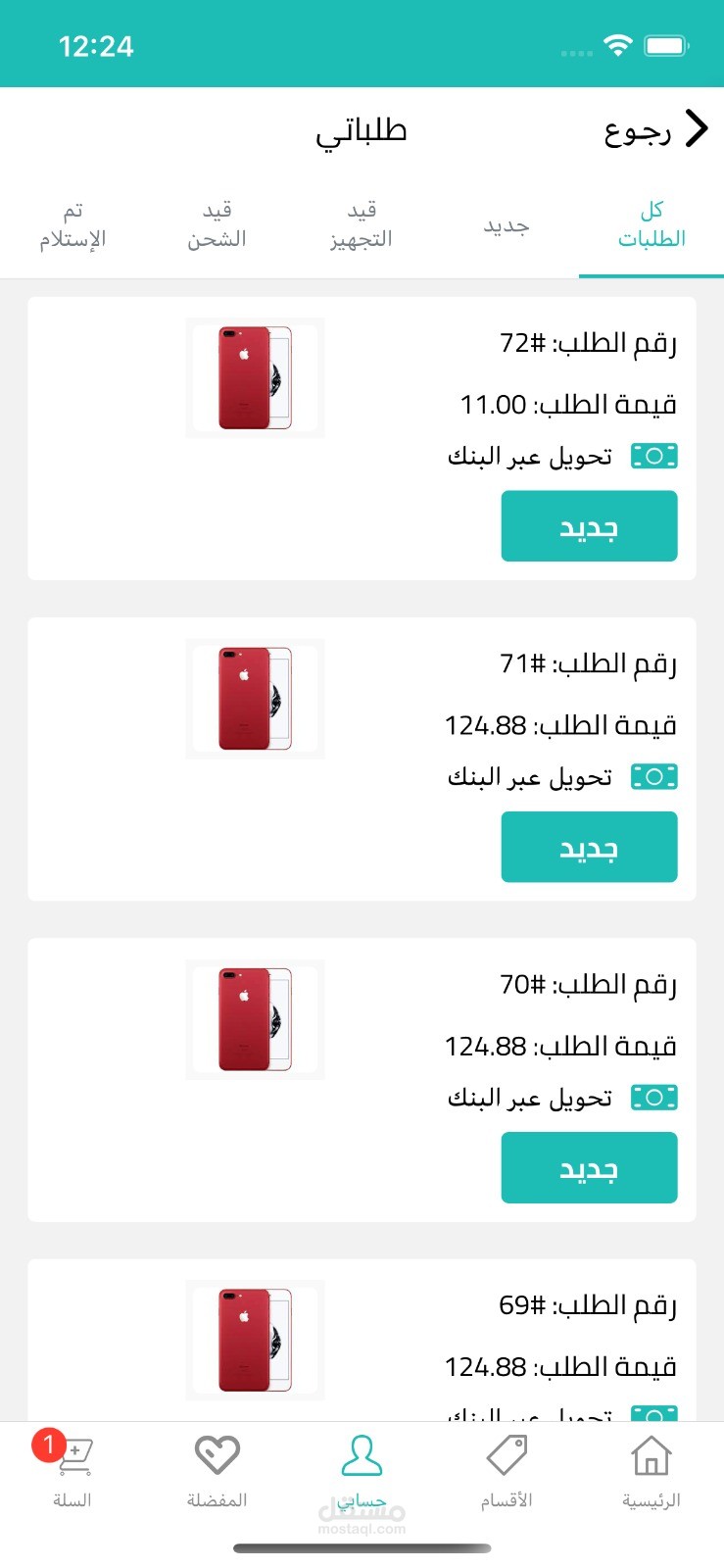Tap the جديد button on order #70
The width and height of the screenshot is (724, 1568).
click(589, 1167)
